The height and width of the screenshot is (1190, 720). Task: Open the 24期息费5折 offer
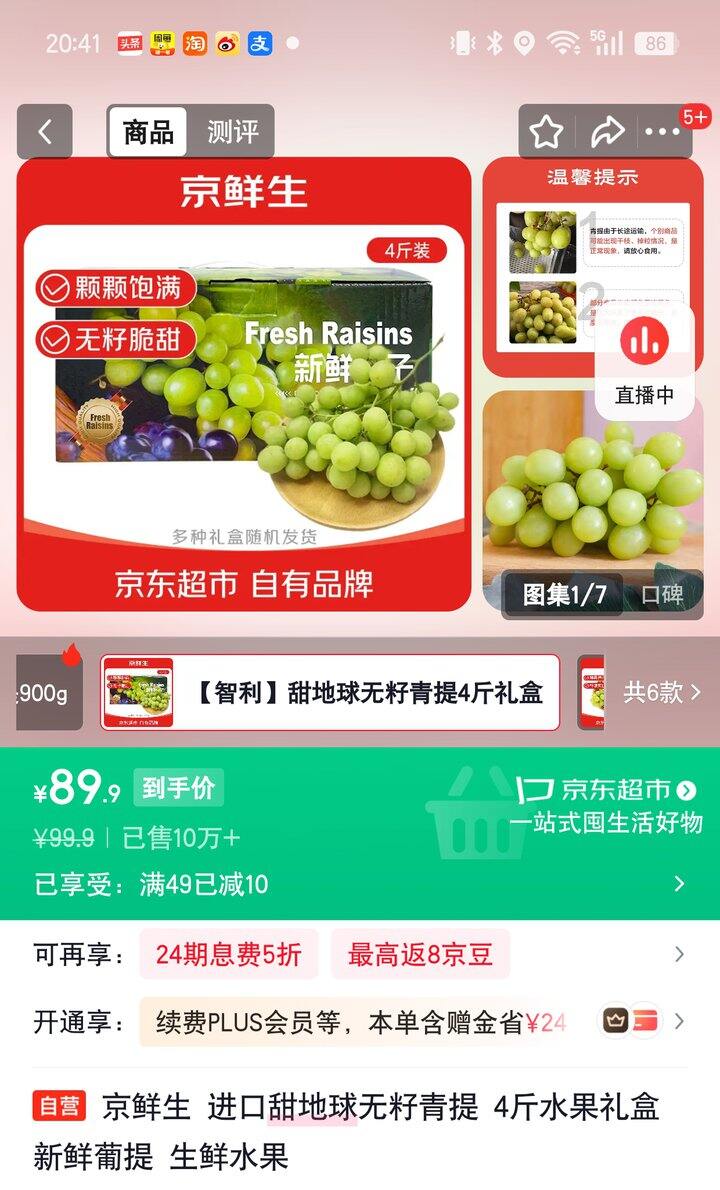pos(228,954)
